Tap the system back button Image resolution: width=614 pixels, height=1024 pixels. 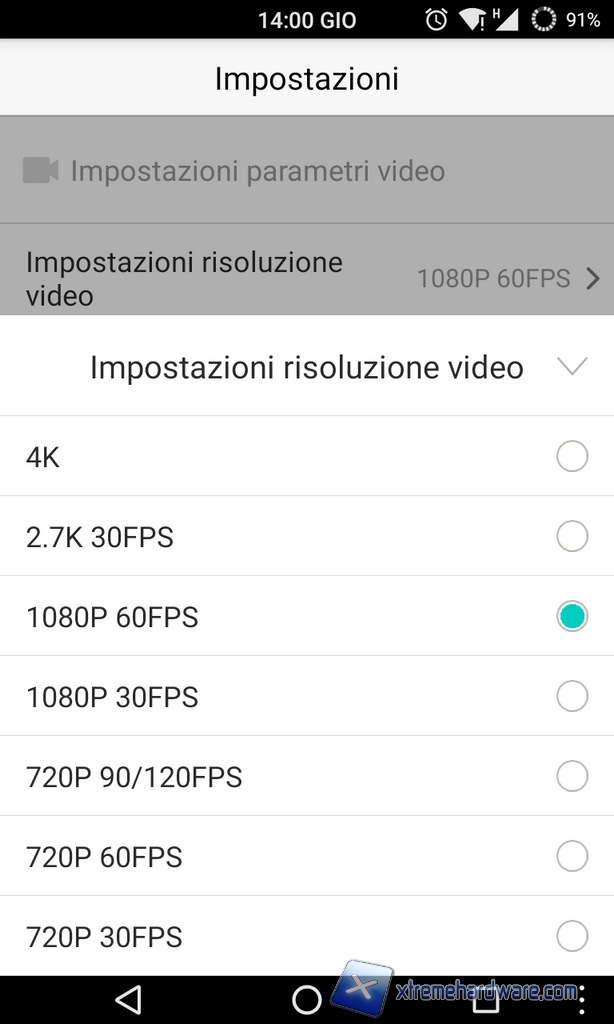pos(128,999)
